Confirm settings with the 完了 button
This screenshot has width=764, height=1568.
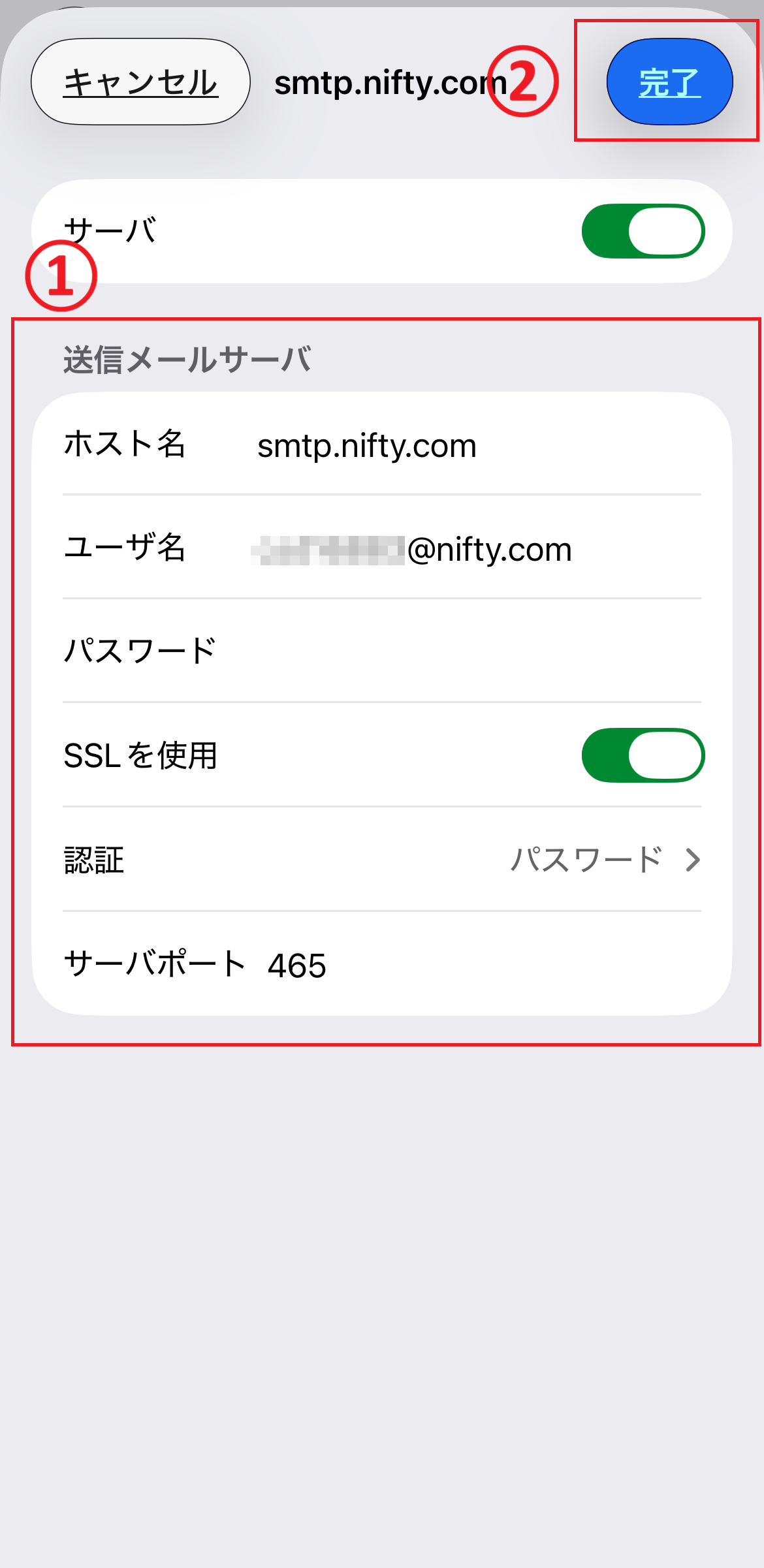coord(669,82)
